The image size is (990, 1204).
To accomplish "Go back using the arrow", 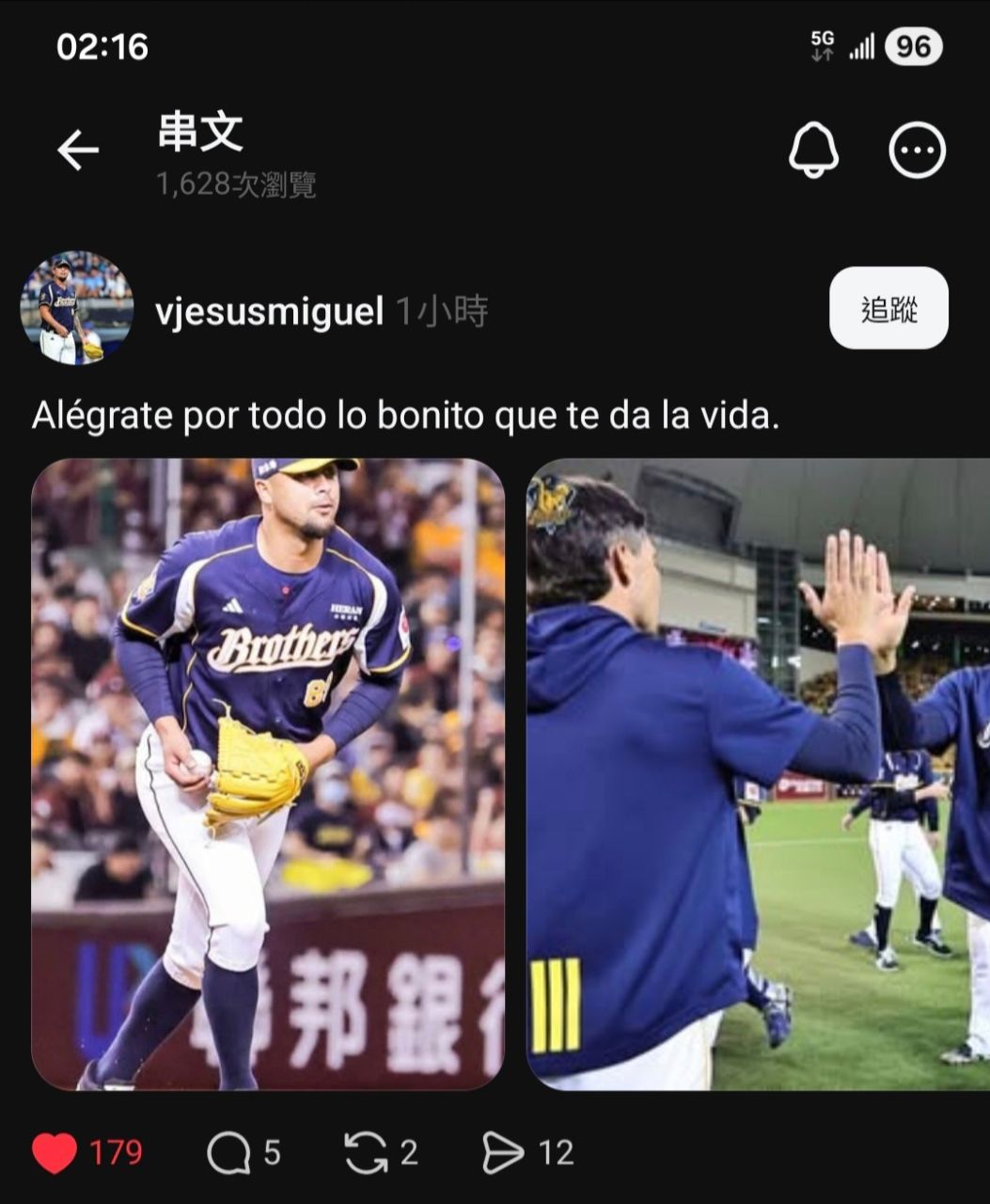I will (x=78, y=150).
